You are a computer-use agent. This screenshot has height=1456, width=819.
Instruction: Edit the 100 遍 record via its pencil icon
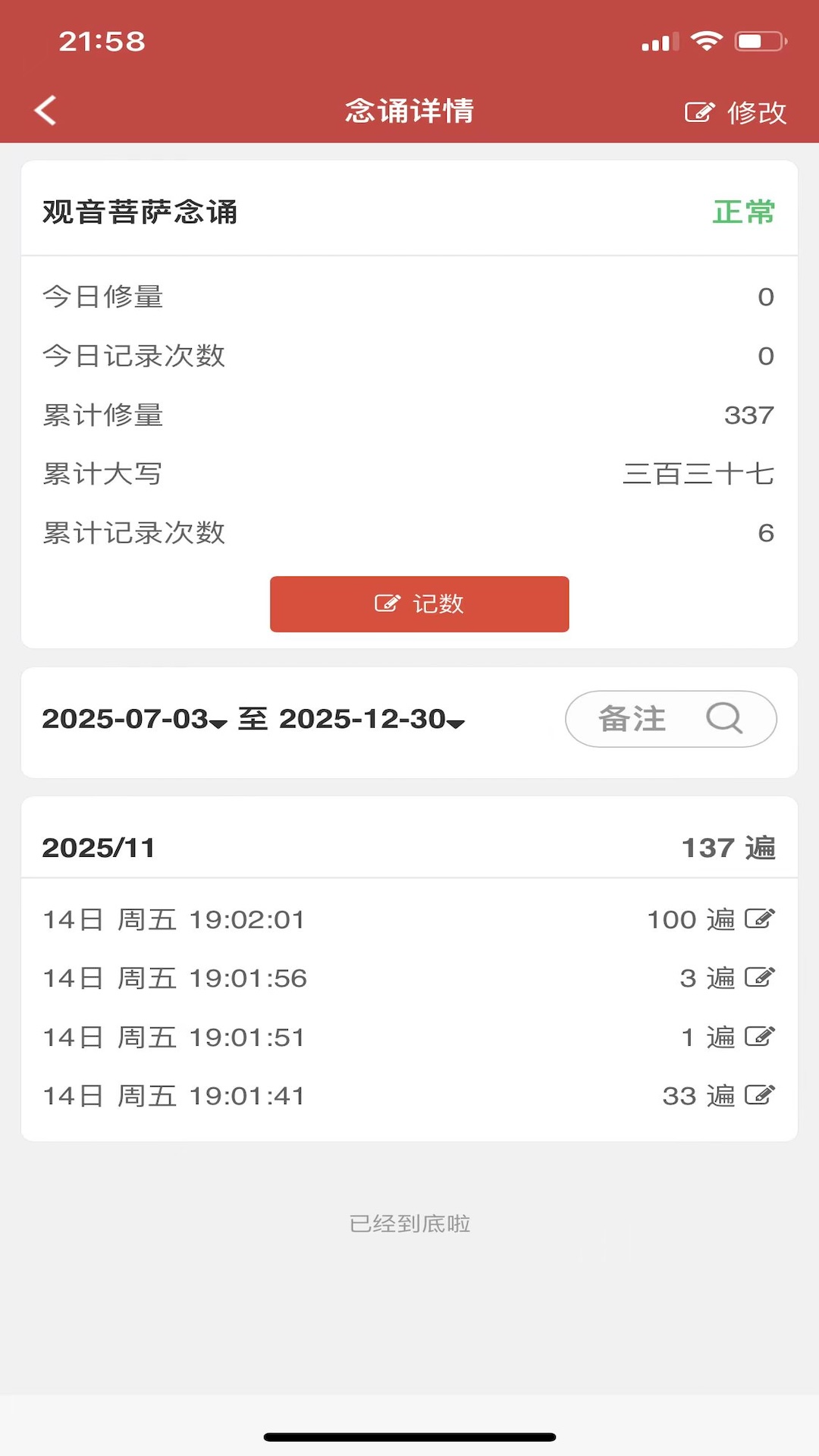[x=759, y=918]
